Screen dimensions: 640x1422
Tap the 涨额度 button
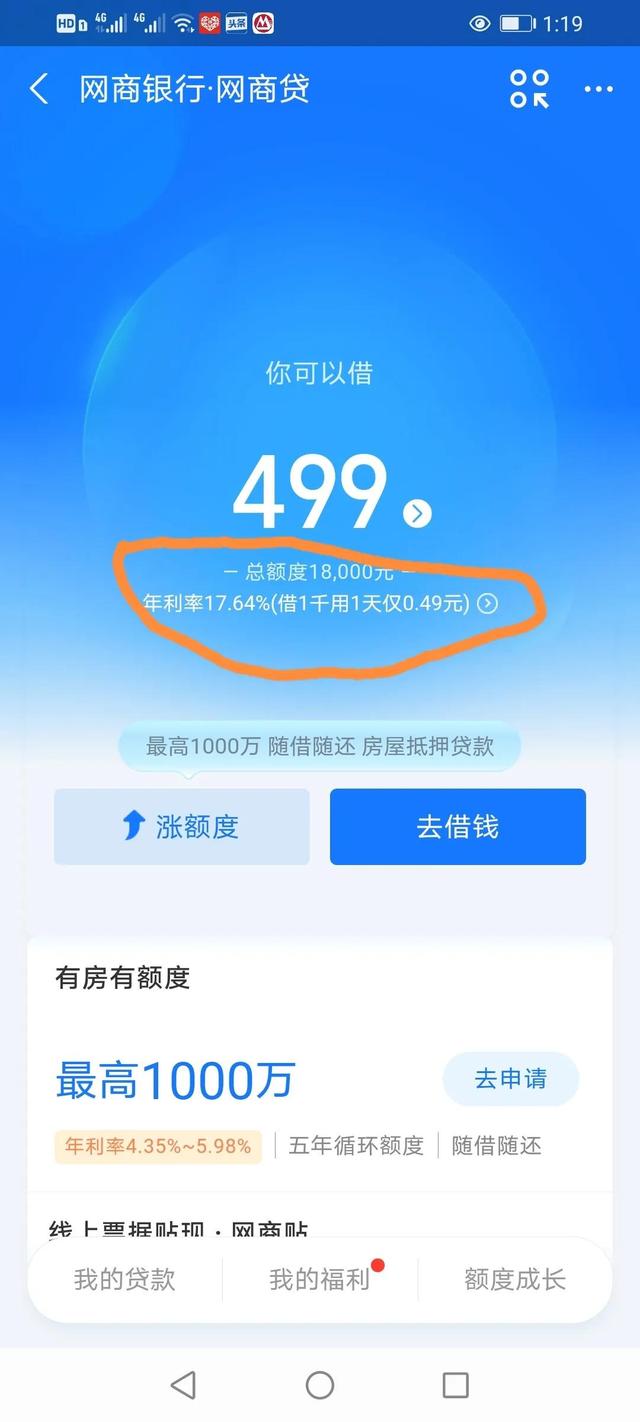pyautogui.click(x=182, y=826)
